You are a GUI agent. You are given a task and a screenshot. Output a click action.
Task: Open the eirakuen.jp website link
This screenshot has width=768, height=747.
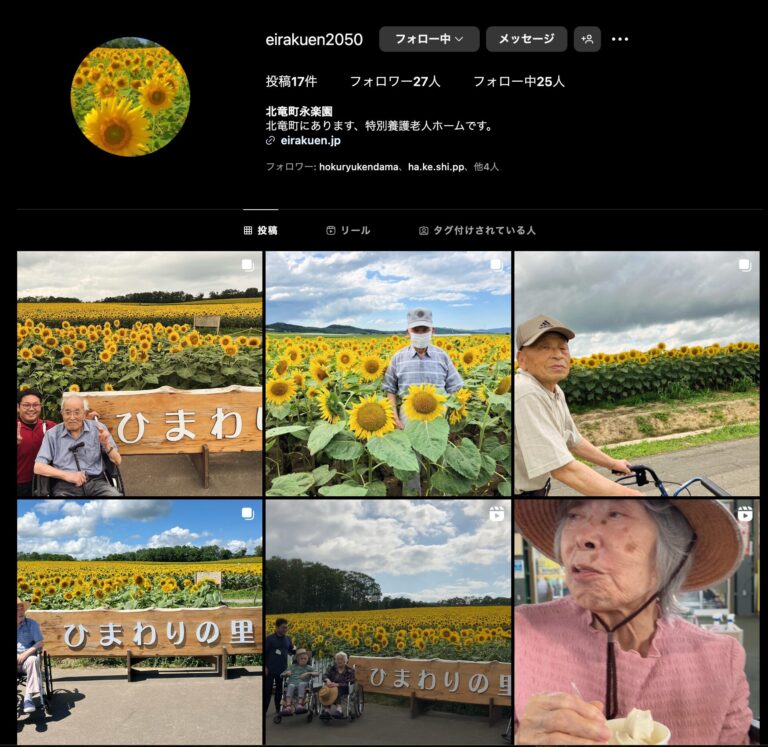pyautogui.click(x=310, y=141)
